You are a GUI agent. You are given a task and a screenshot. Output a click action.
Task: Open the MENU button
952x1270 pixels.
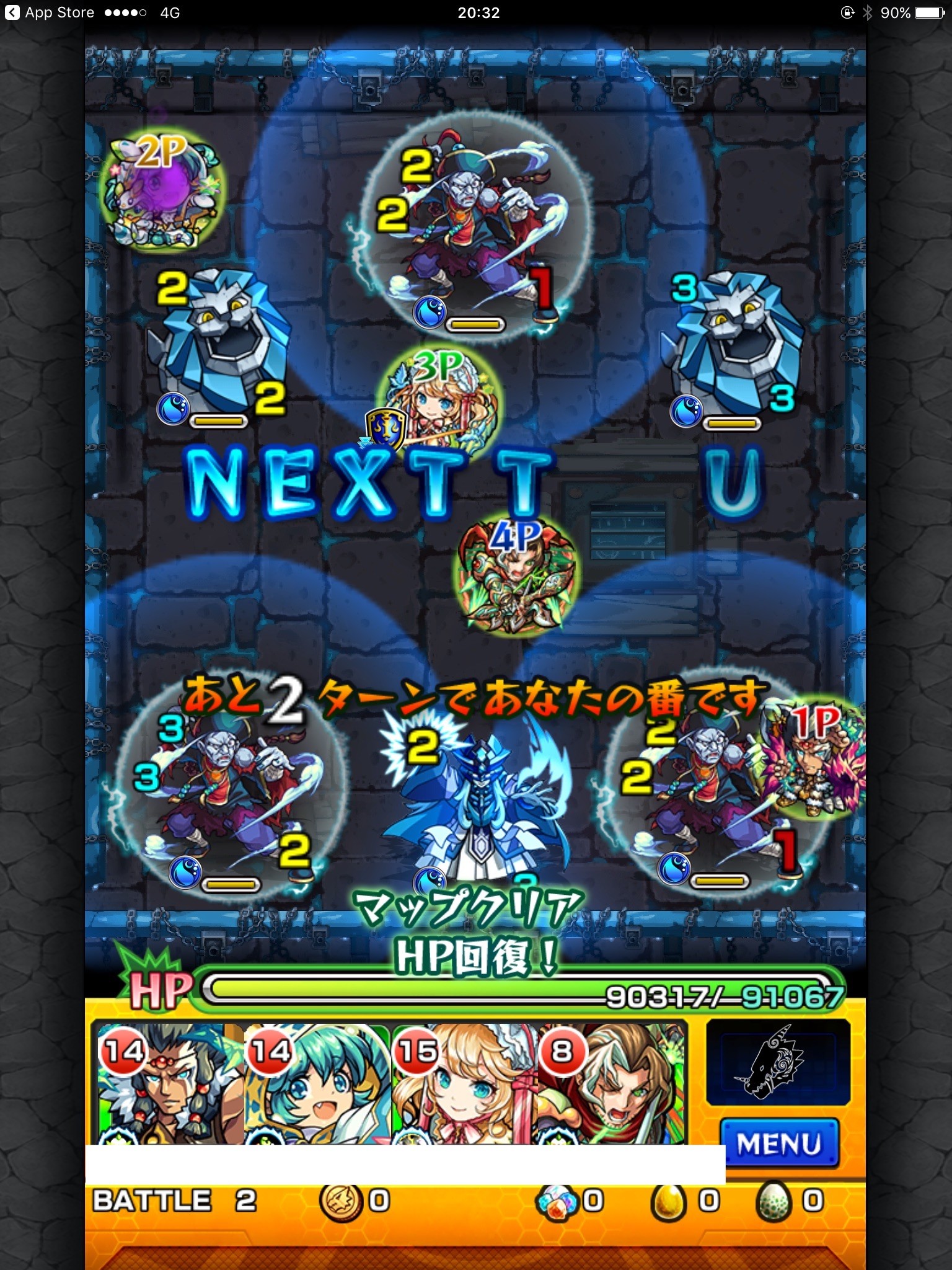(779, 1143)
